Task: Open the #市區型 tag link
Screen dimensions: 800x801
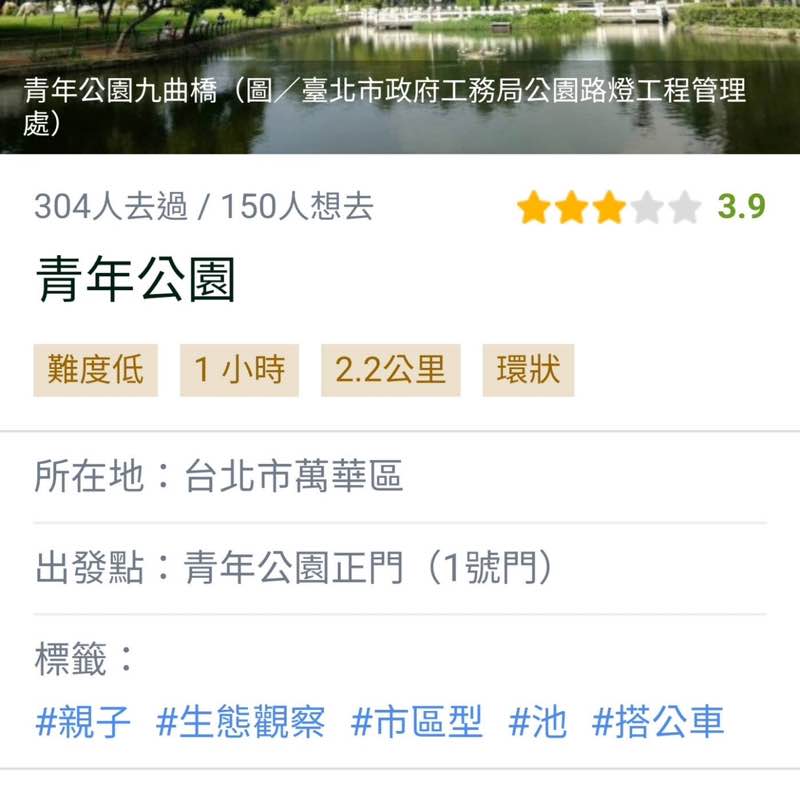Action: 421,719
